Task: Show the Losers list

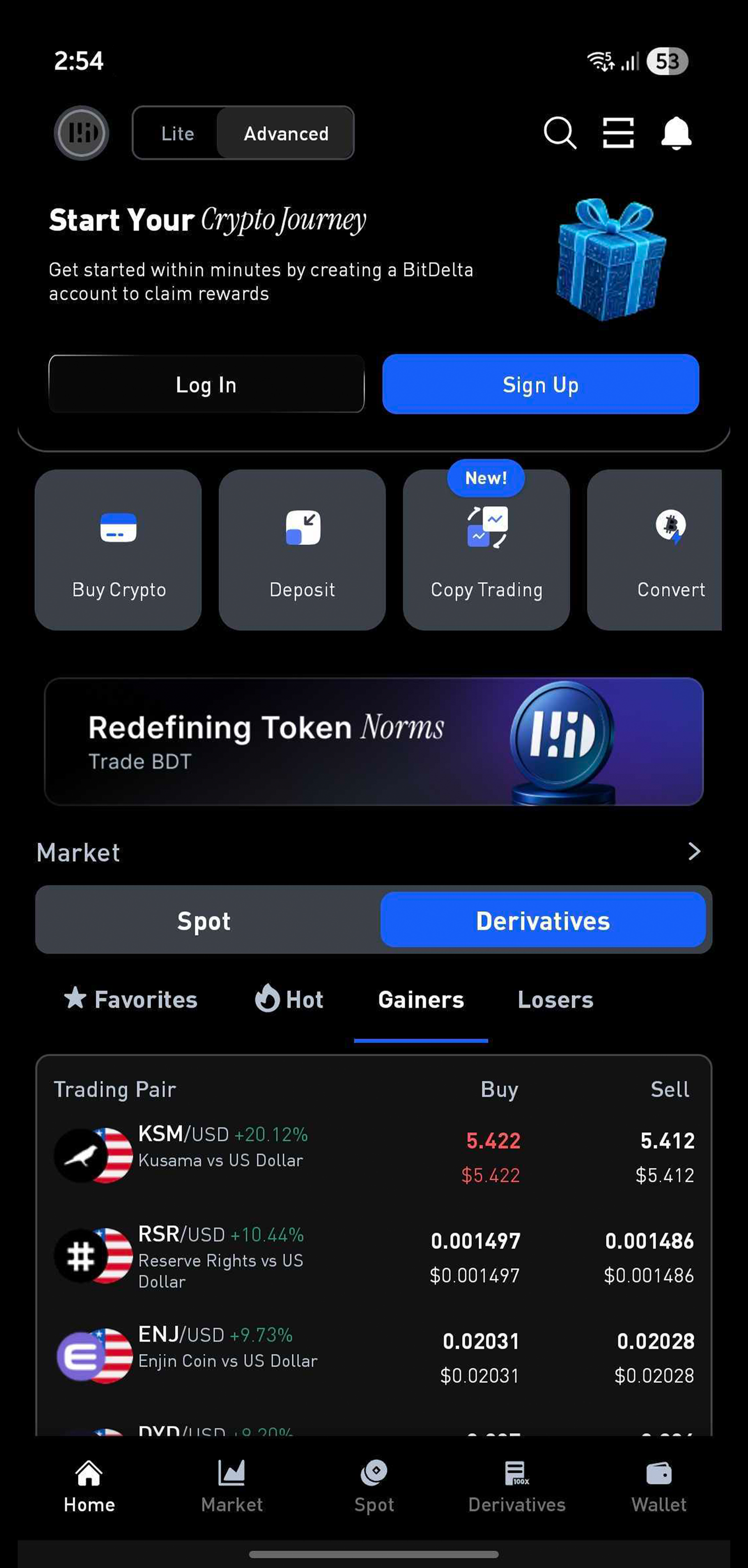Action: (555, 999)
